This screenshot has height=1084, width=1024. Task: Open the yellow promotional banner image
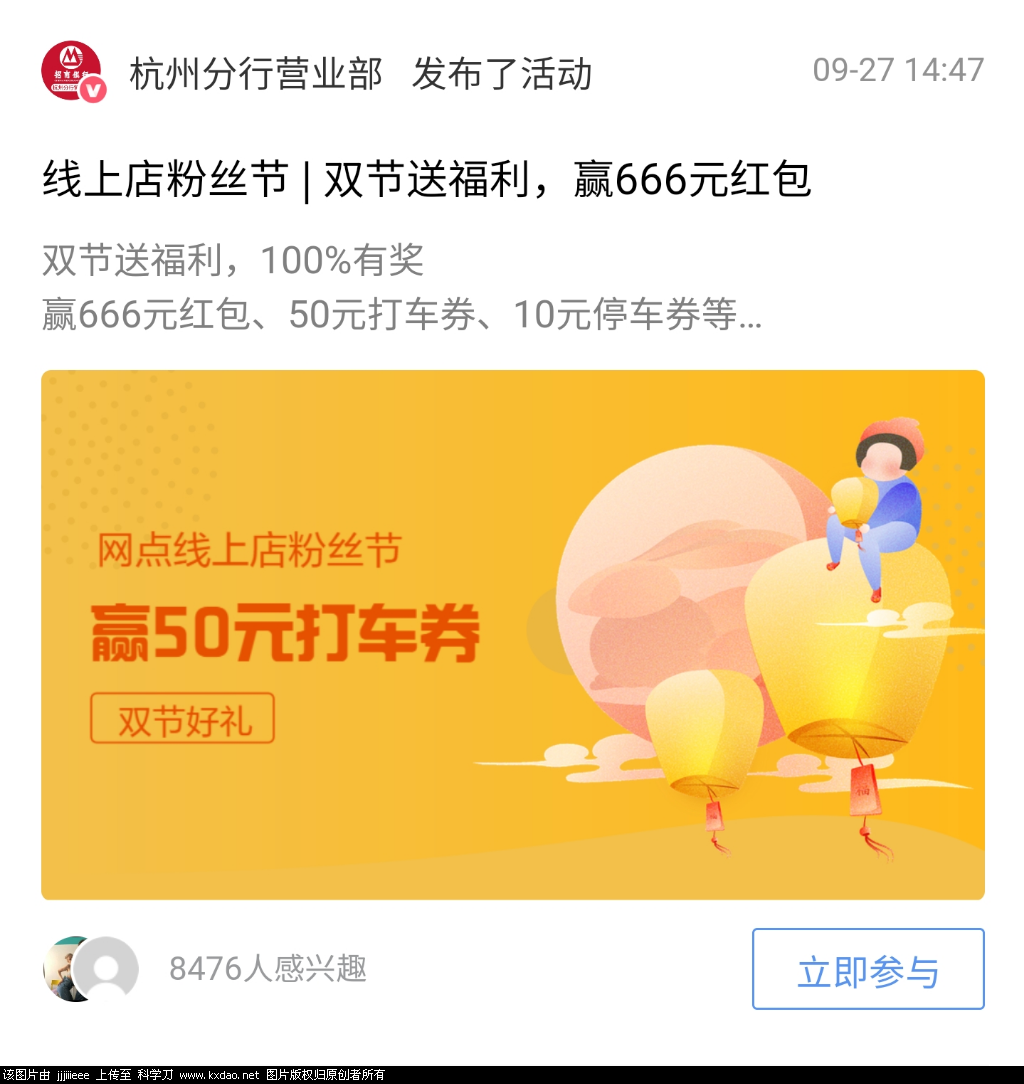point(512,635)
